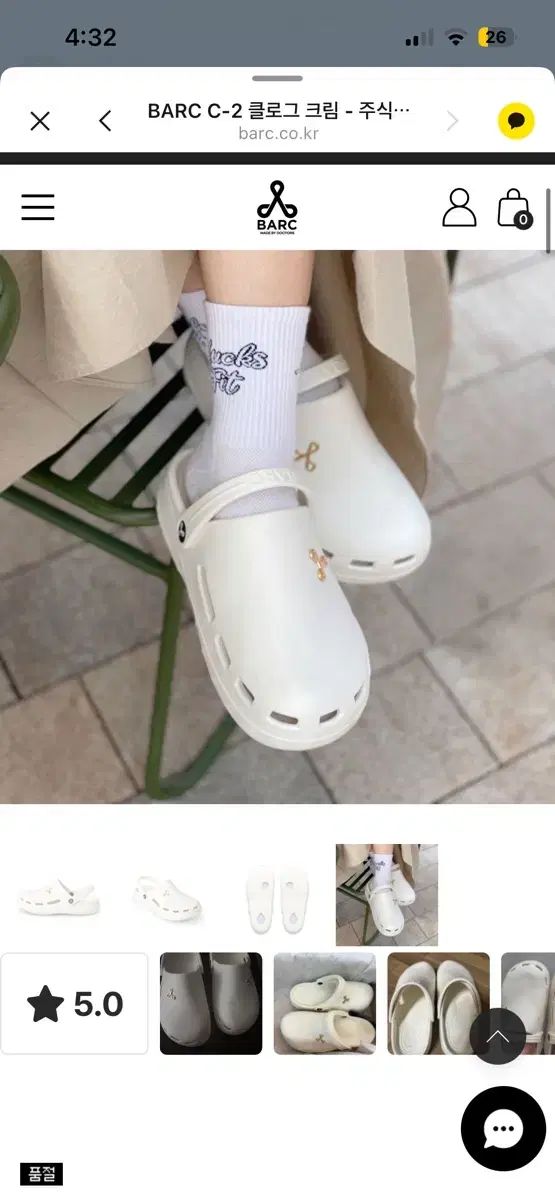Select the model wearing clogs thumbnail

coord(387,895)
